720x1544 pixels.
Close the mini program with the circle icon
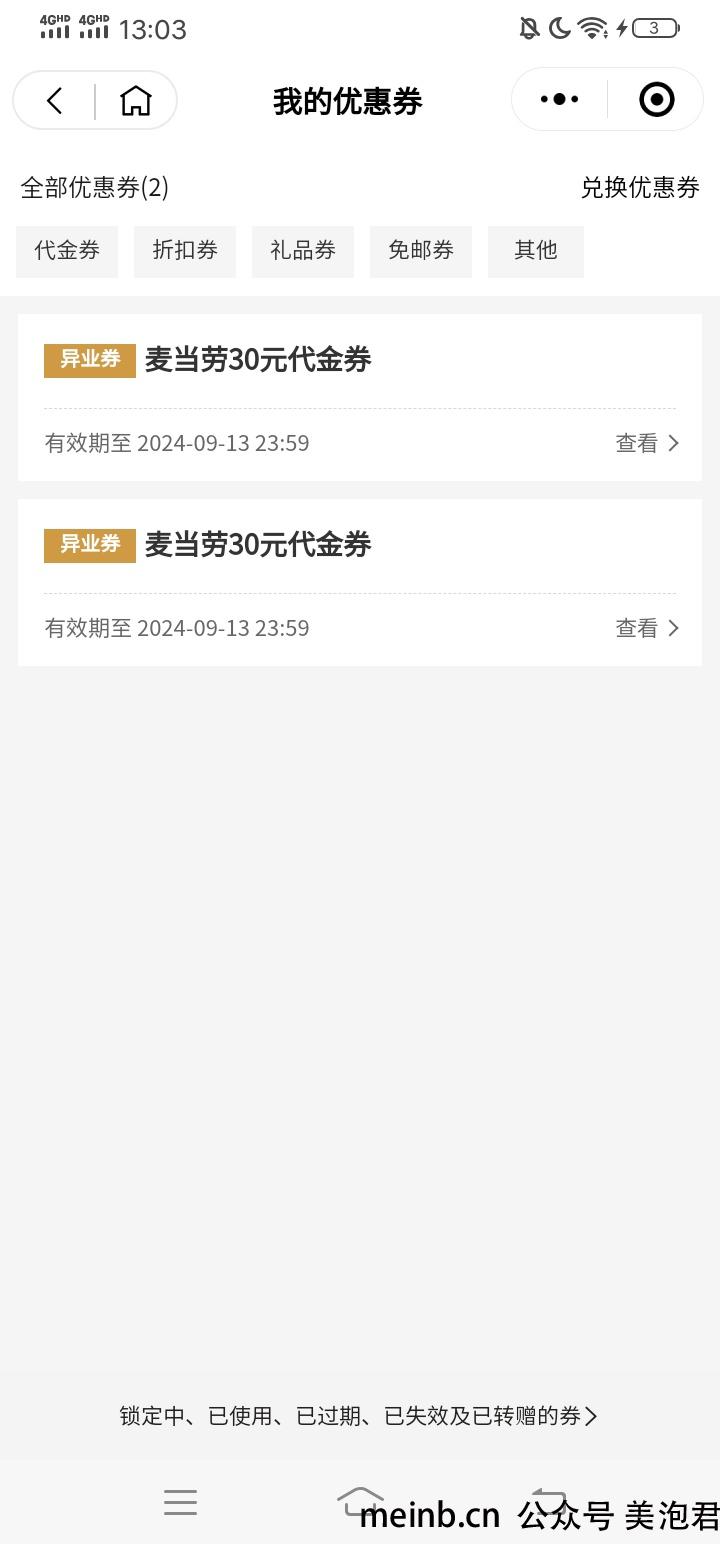click(656, 99)
